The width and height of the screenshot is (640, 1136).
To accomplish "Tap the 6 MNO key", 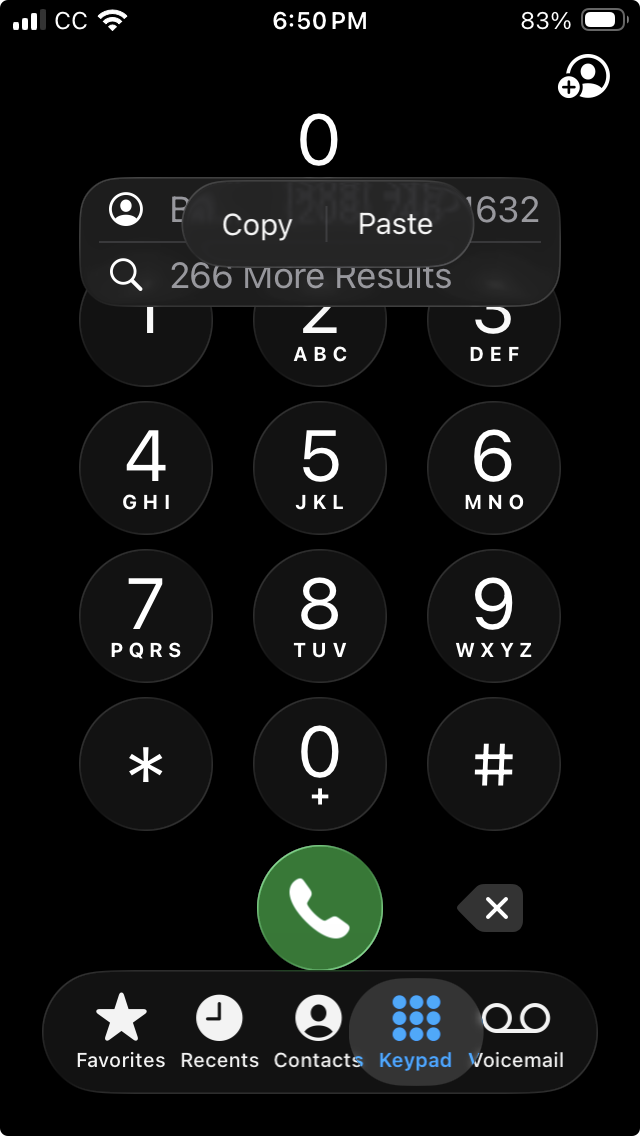I will coord(494,468).
